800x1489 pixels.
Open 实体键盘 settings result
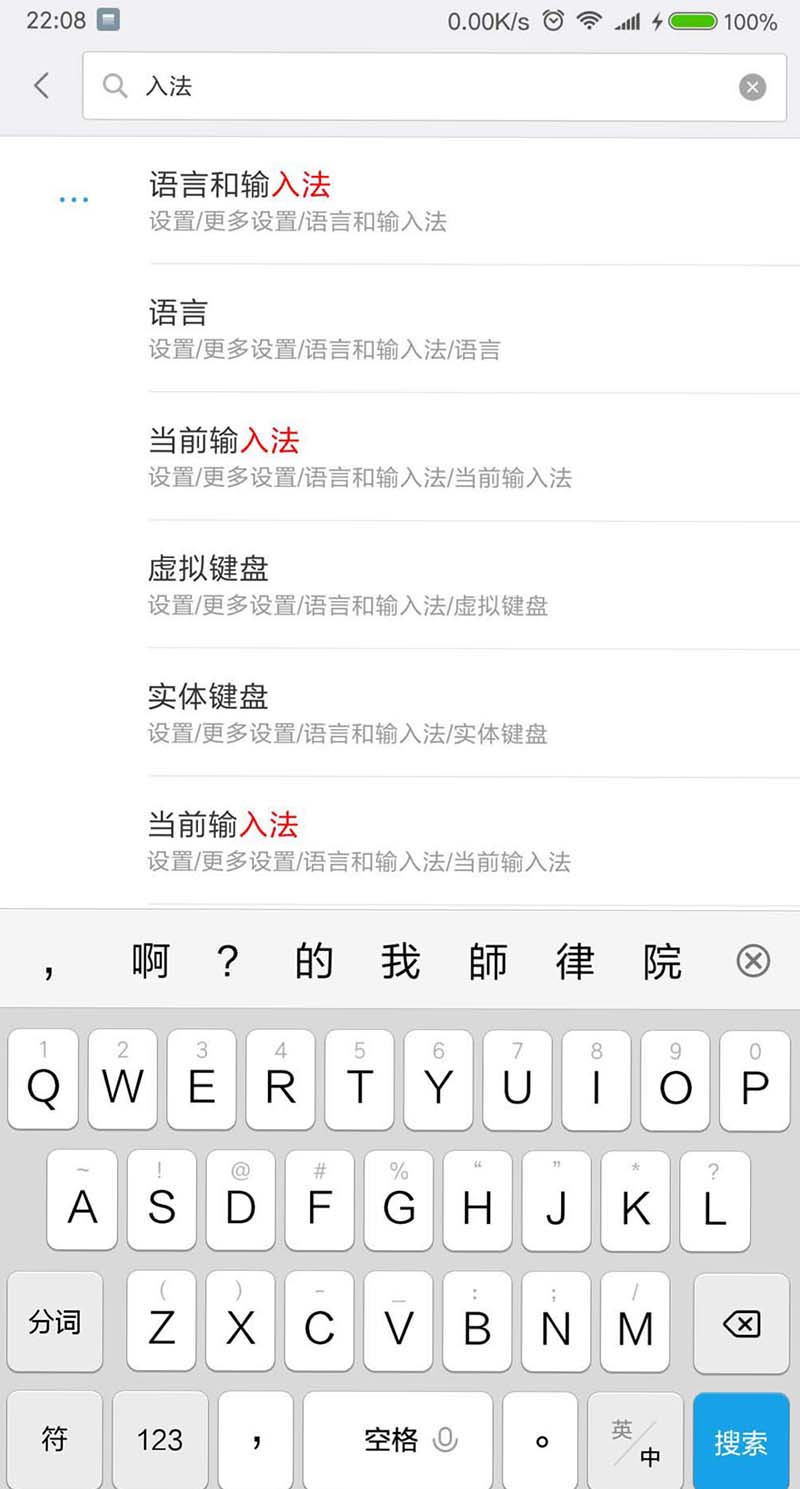pyautogui.click(x=400, y=713)
